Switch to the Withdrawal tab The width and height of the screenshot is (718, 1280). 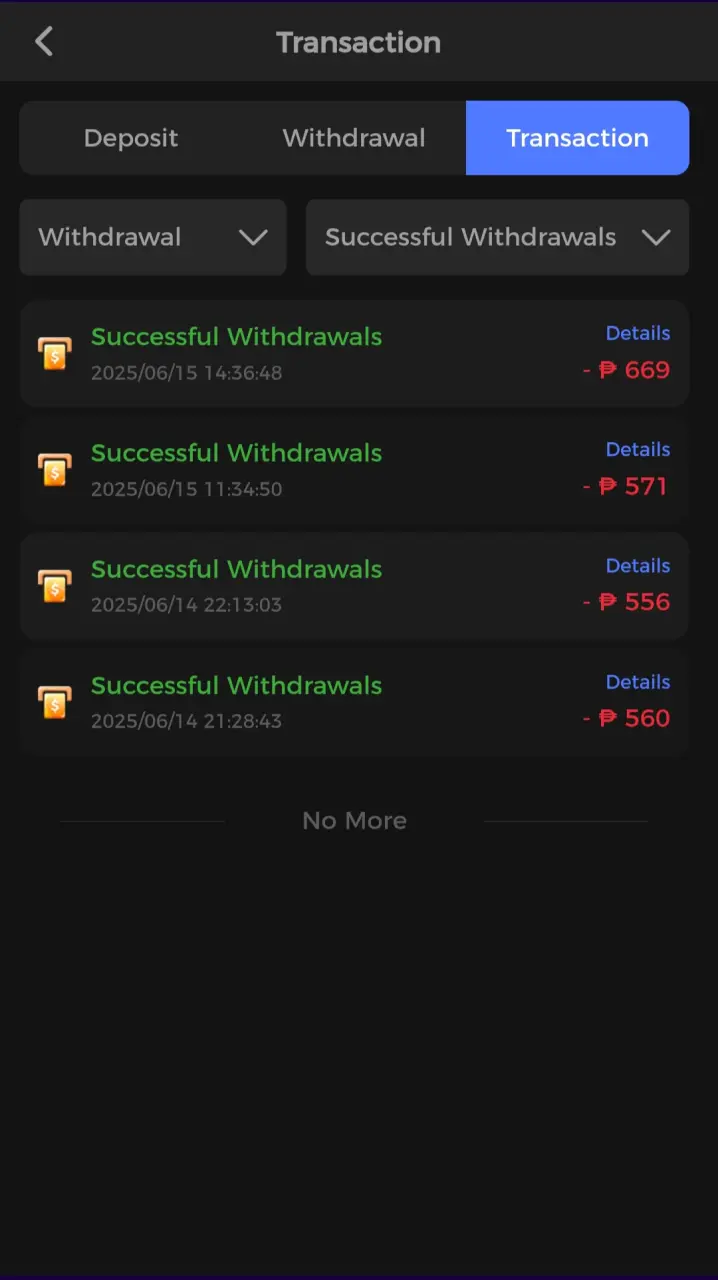point(354,138)
